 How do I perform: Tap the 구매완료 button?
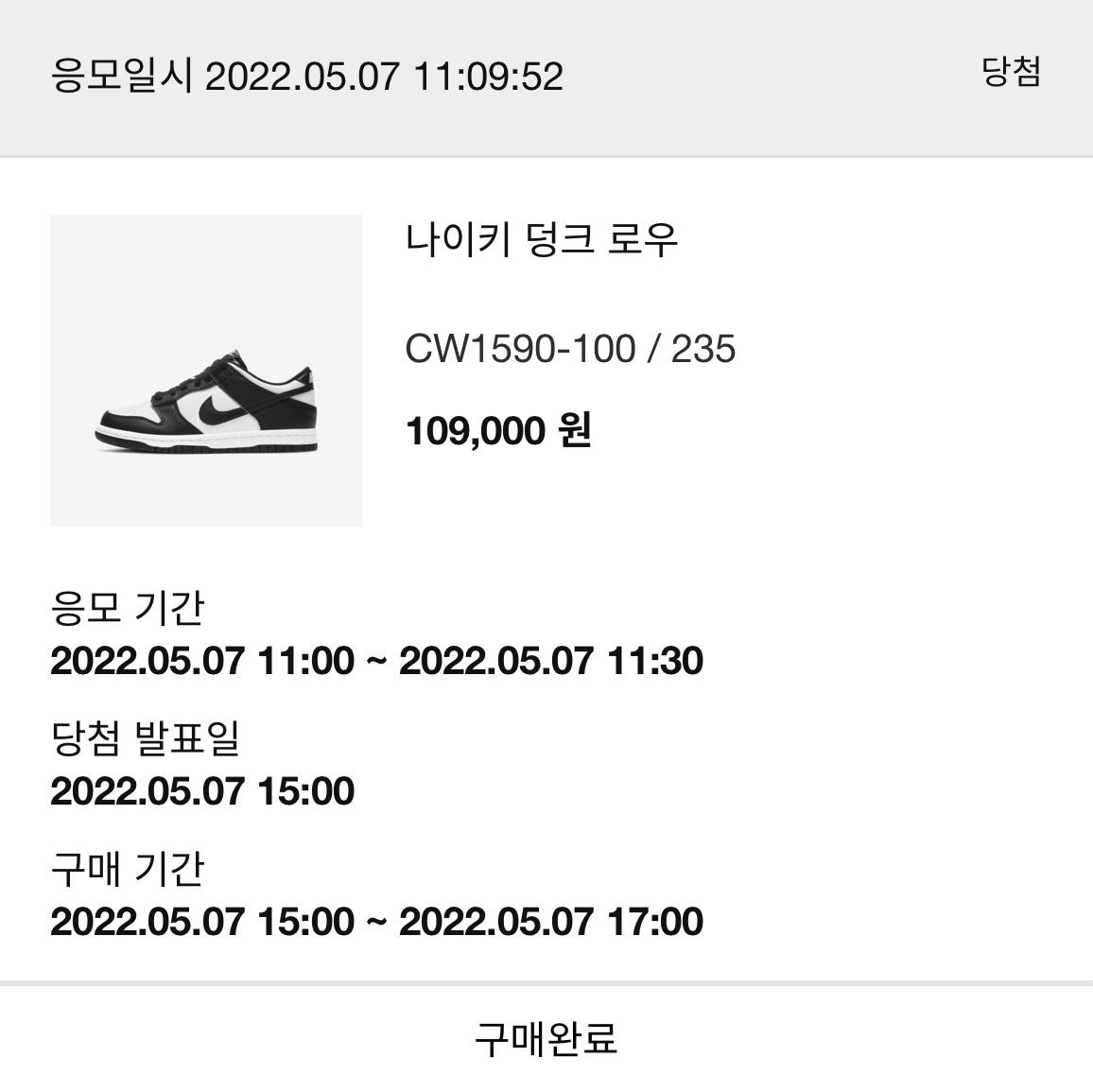tap(546, 1038)
